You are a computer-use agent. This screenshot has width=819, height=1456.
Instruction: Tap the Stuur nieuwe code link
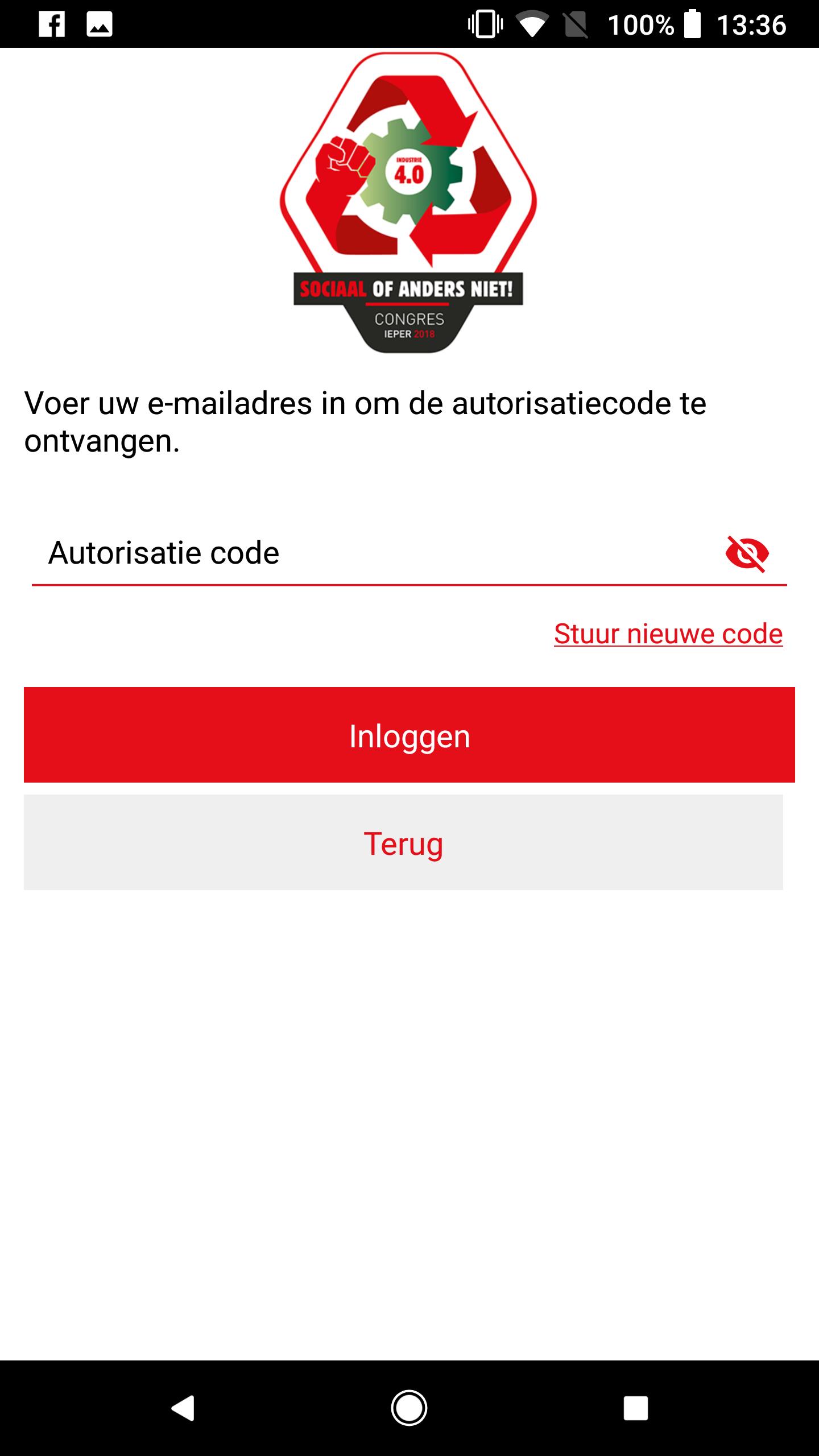coord(668,634)
